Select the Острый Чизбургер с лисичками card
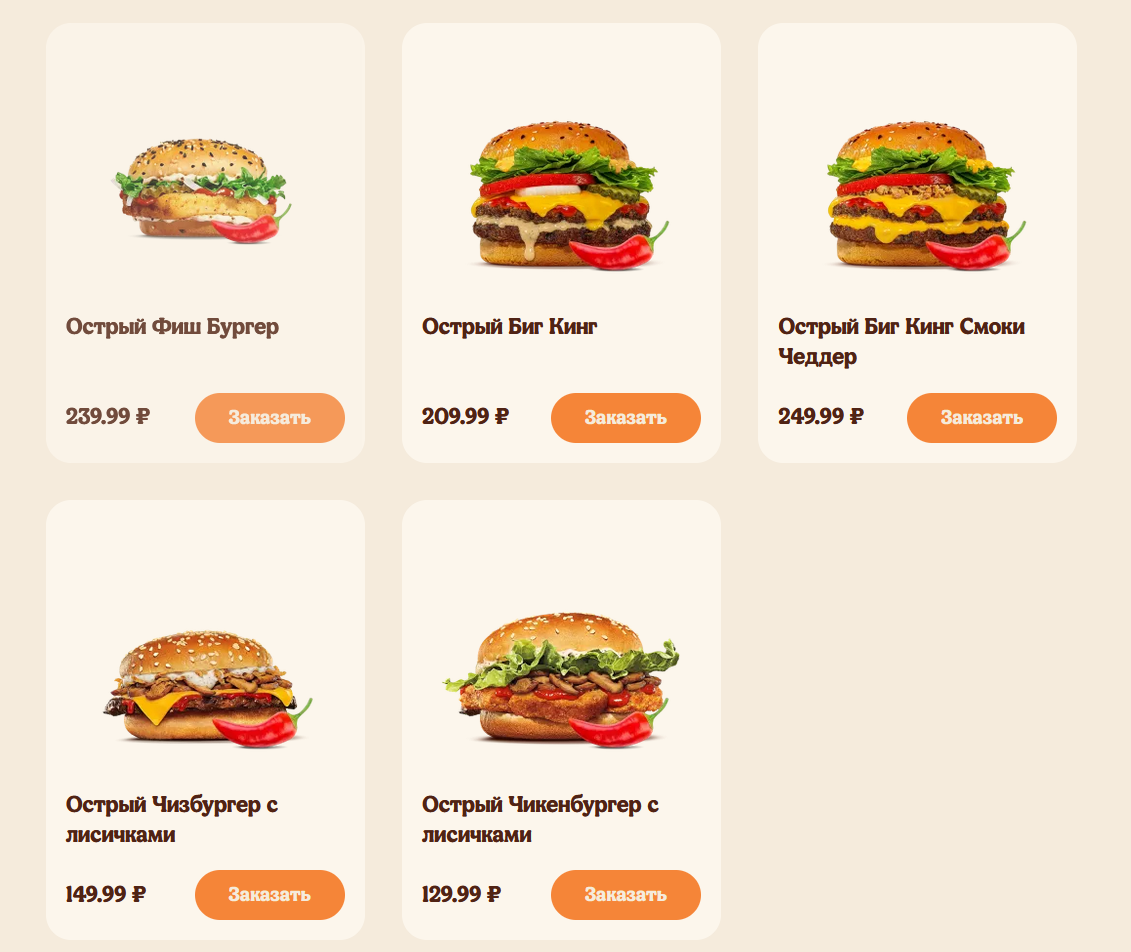1131x952 pixels. coord(204,685)
